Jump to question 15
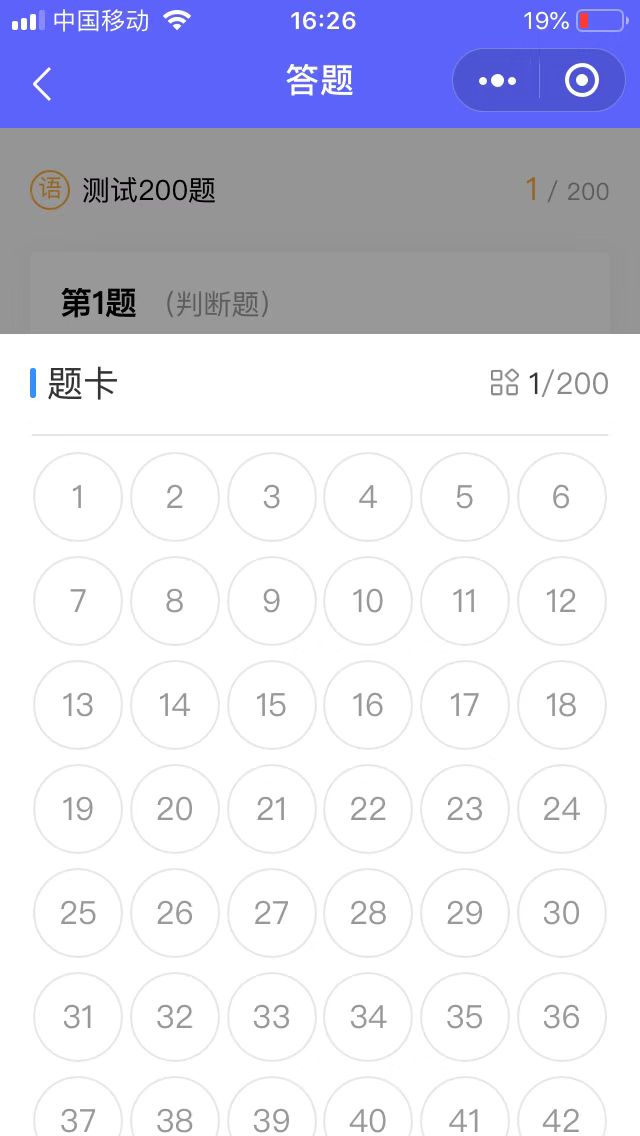The width and height of the screenshot is (640, 1136). (271, 705)
